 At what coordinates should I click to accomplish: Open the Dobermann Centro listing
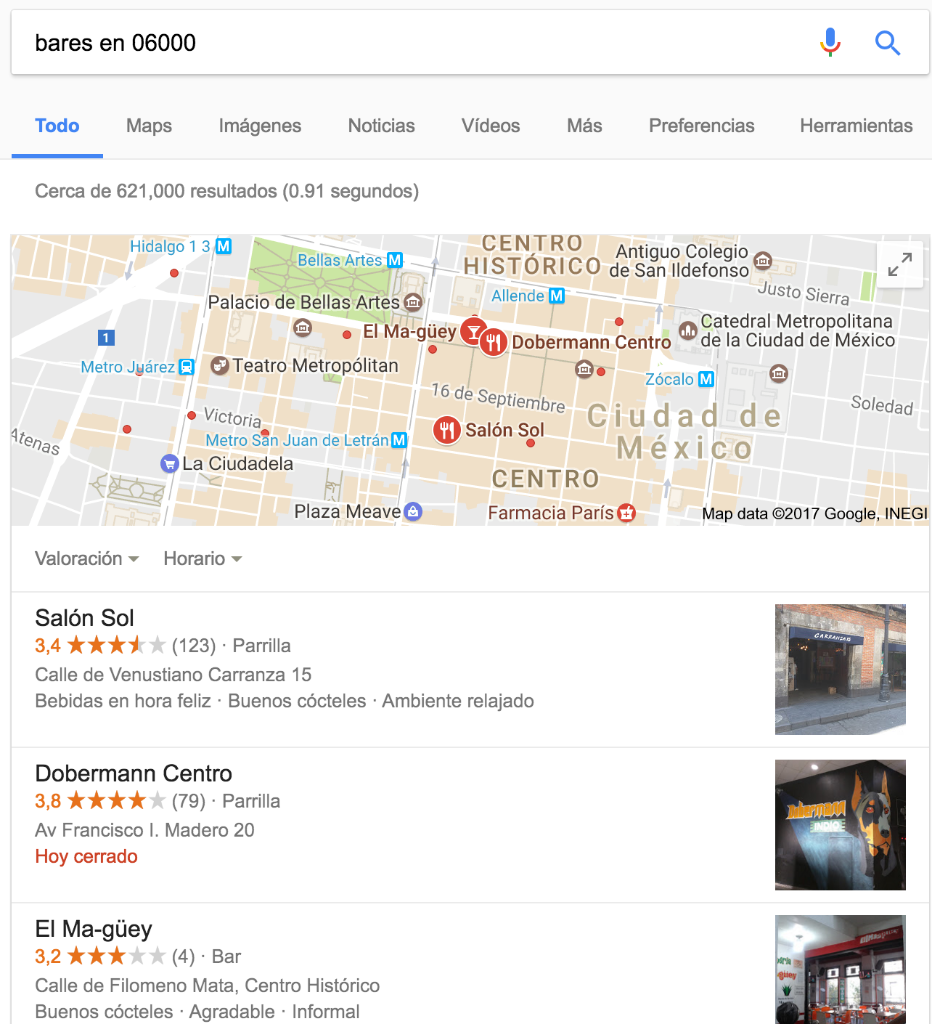[133, 774]
